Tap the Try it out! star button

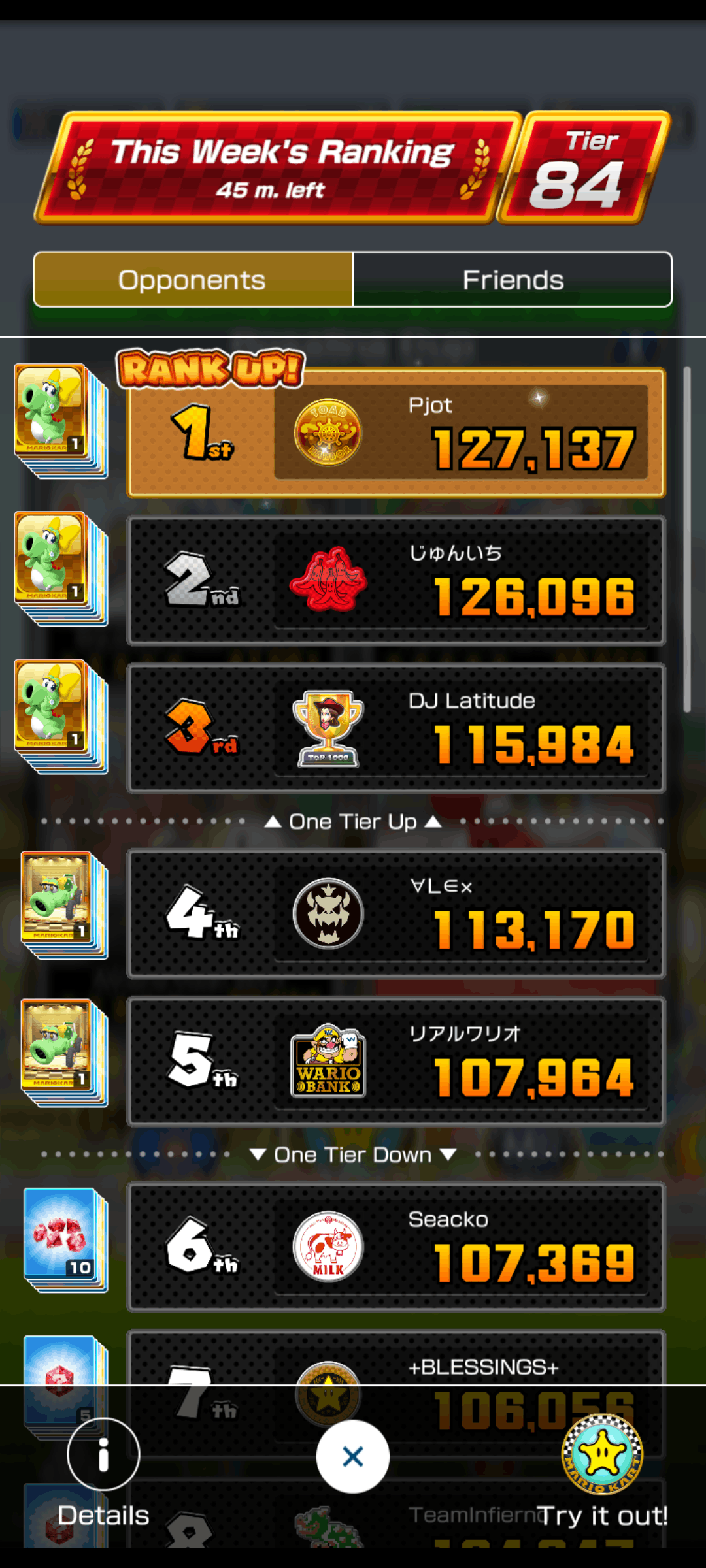coord(602,1454)
